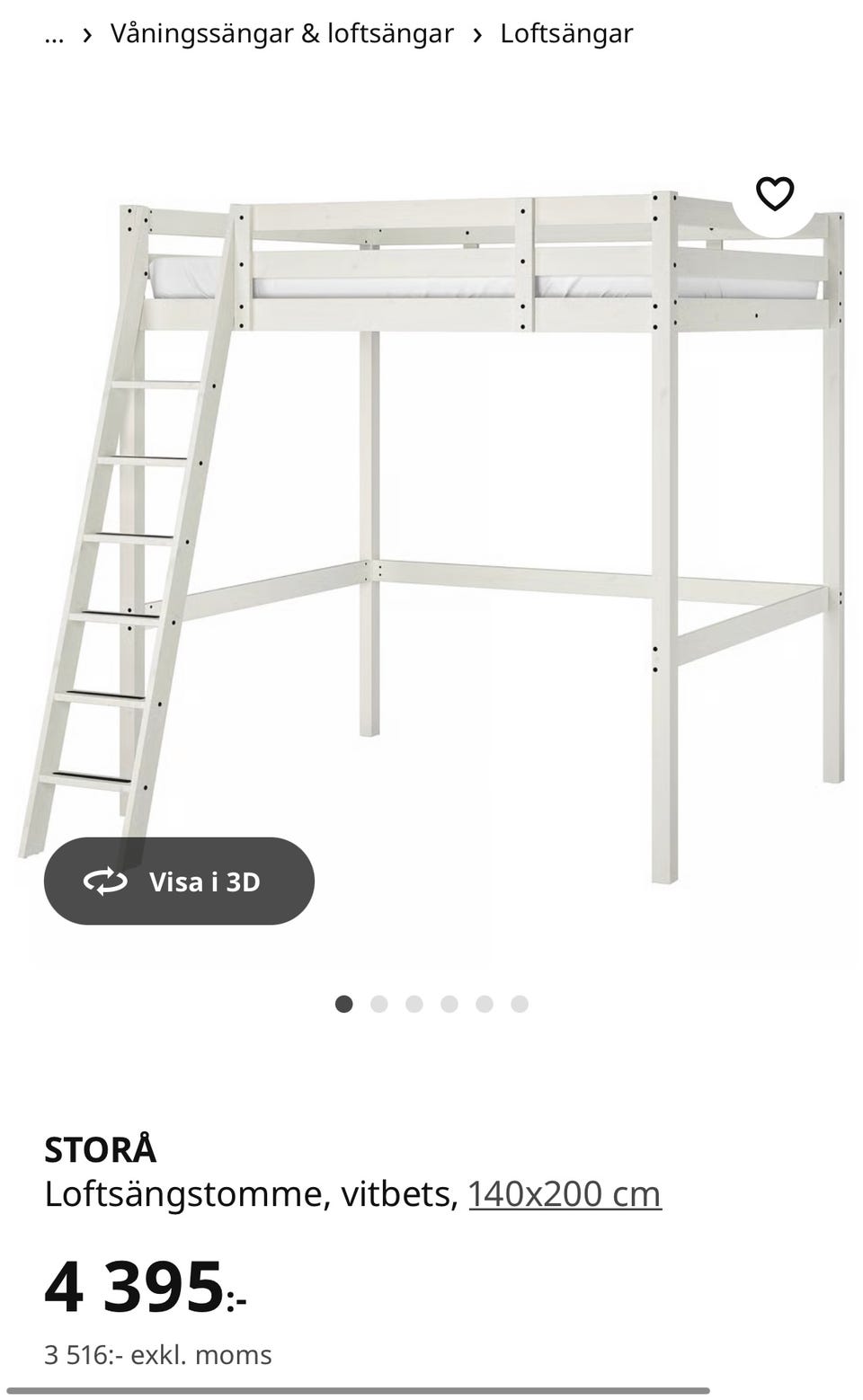
Task: Expand the collapsed breadcrumb ellipsis
Action: point(54,34)
